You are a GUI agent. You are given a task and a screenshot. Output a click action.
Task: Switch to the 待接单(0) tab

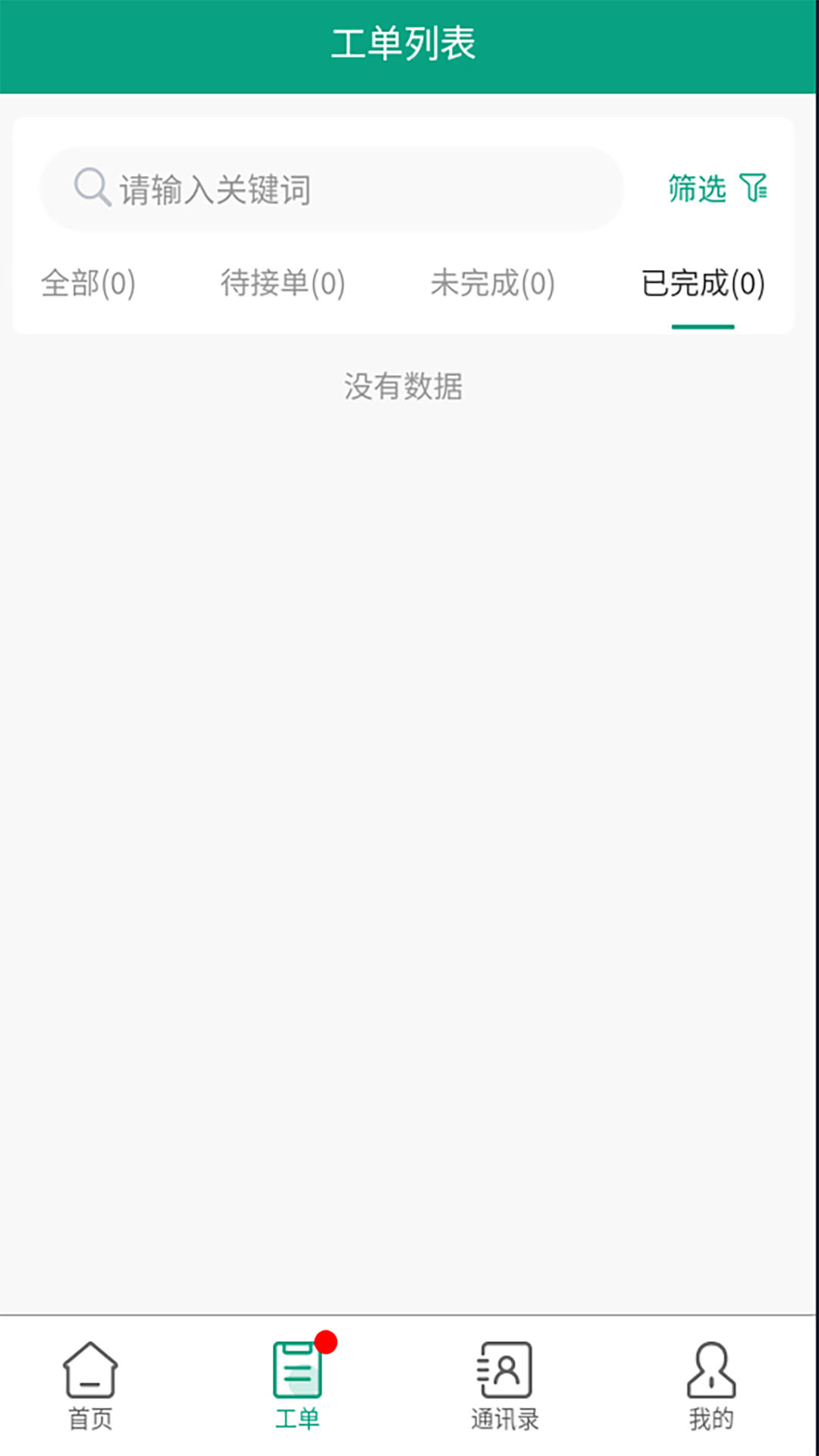tap(284, 285)
